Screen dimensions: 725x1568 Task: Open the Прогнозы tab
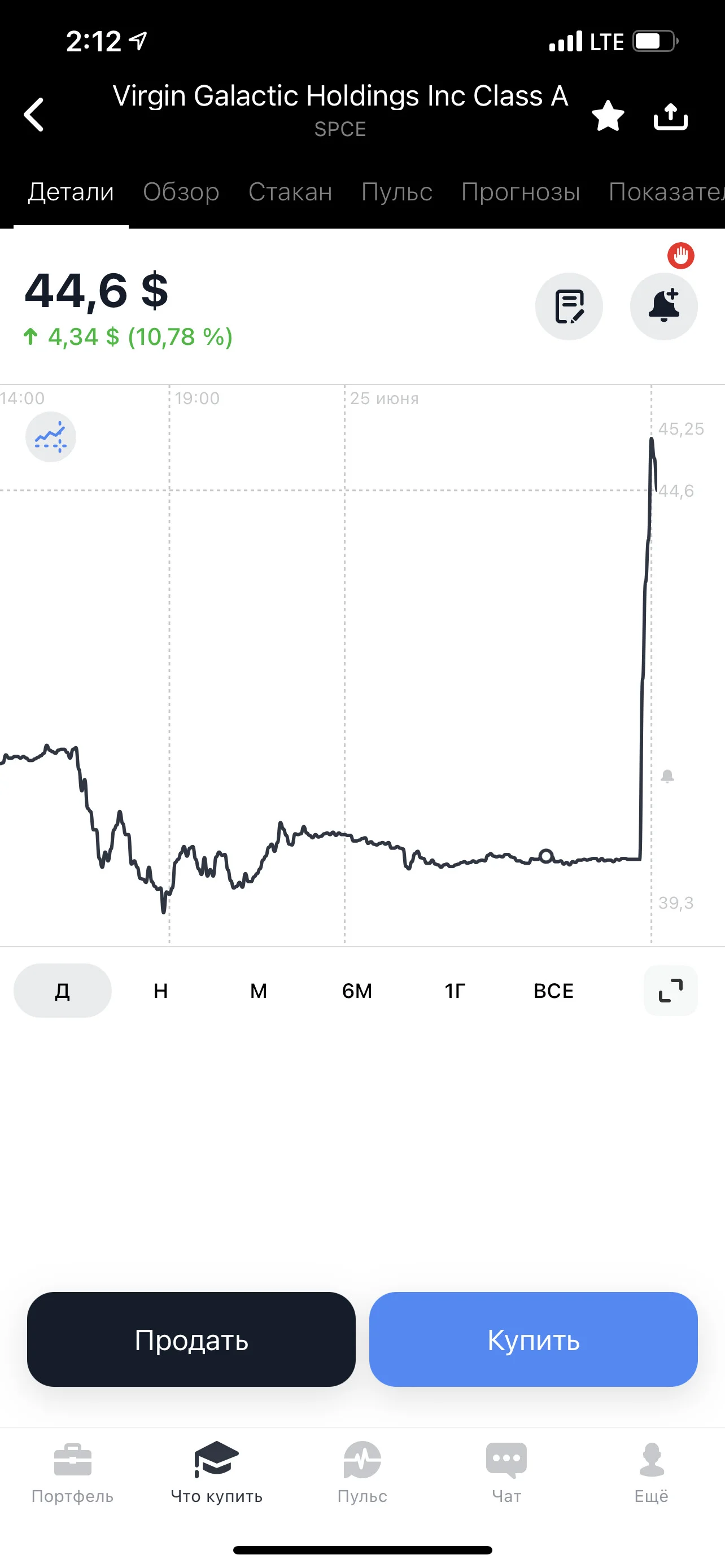pyautogui.click(x=521, y=192)
